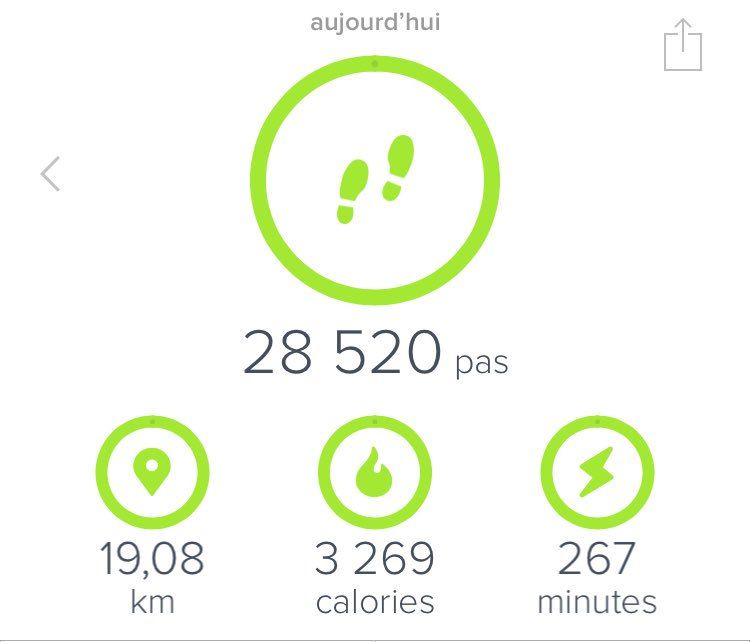
Task: Open the steps detail ring
Action: [374, 180]
